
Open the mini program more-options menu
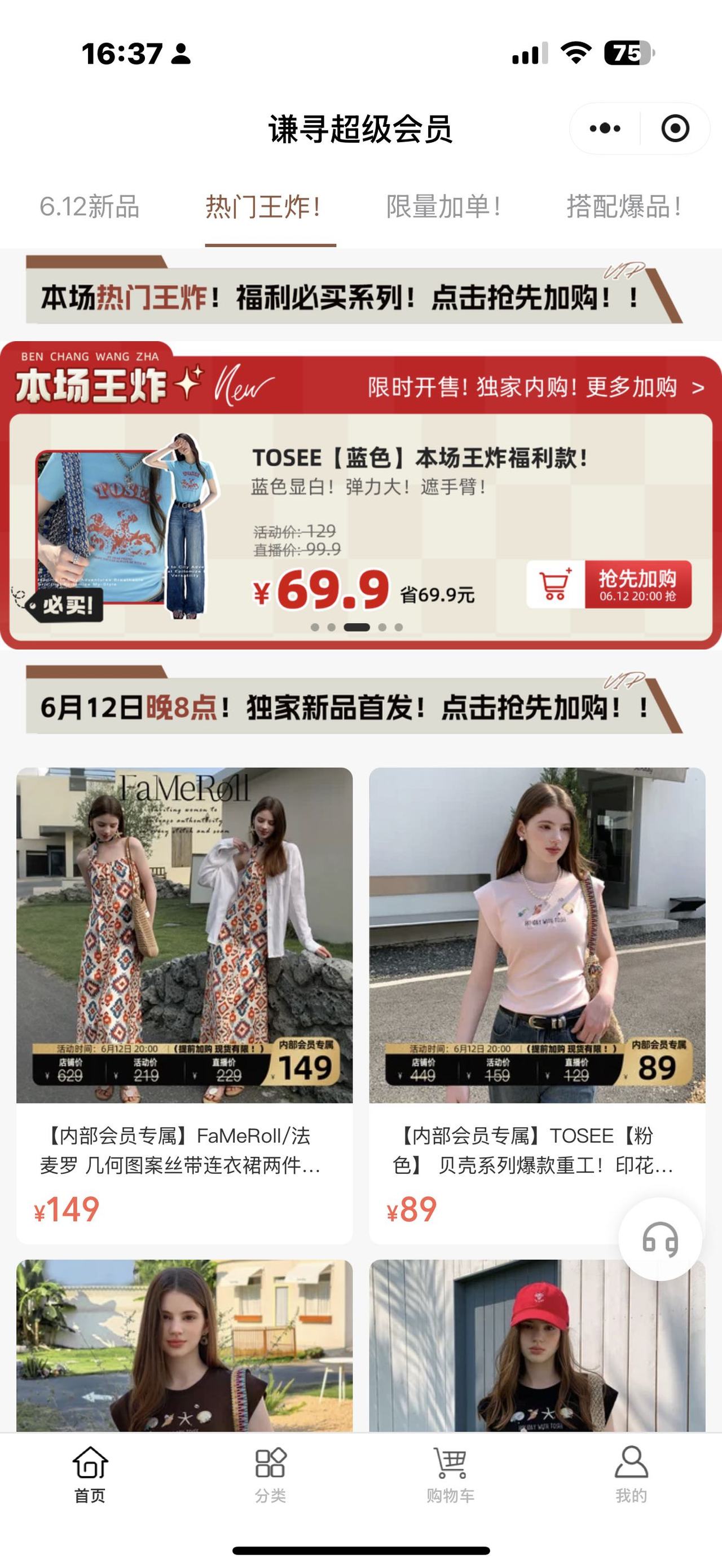tap(605, 129)
